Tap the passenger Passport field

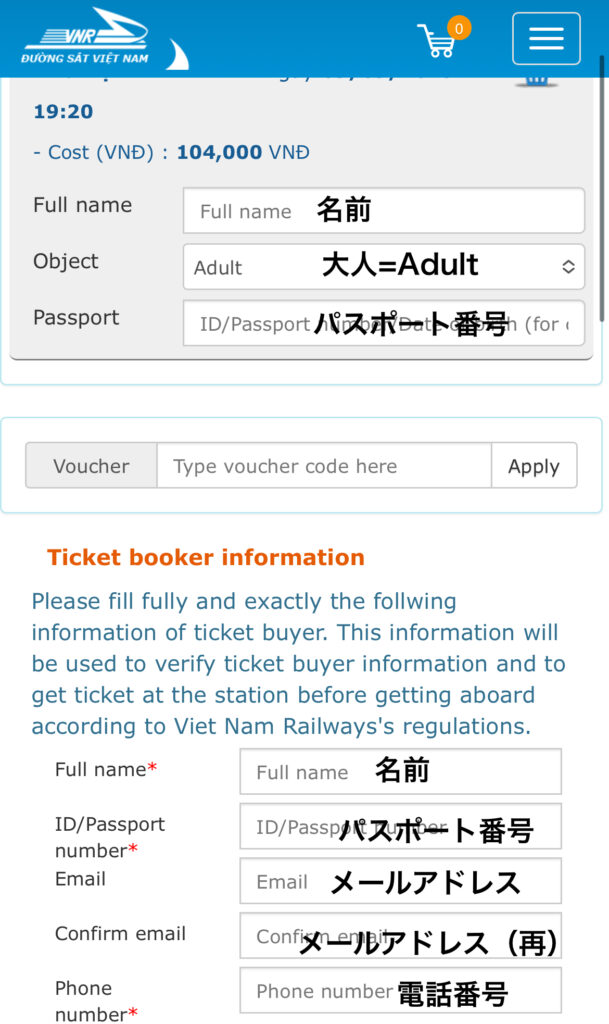[384, 323]
